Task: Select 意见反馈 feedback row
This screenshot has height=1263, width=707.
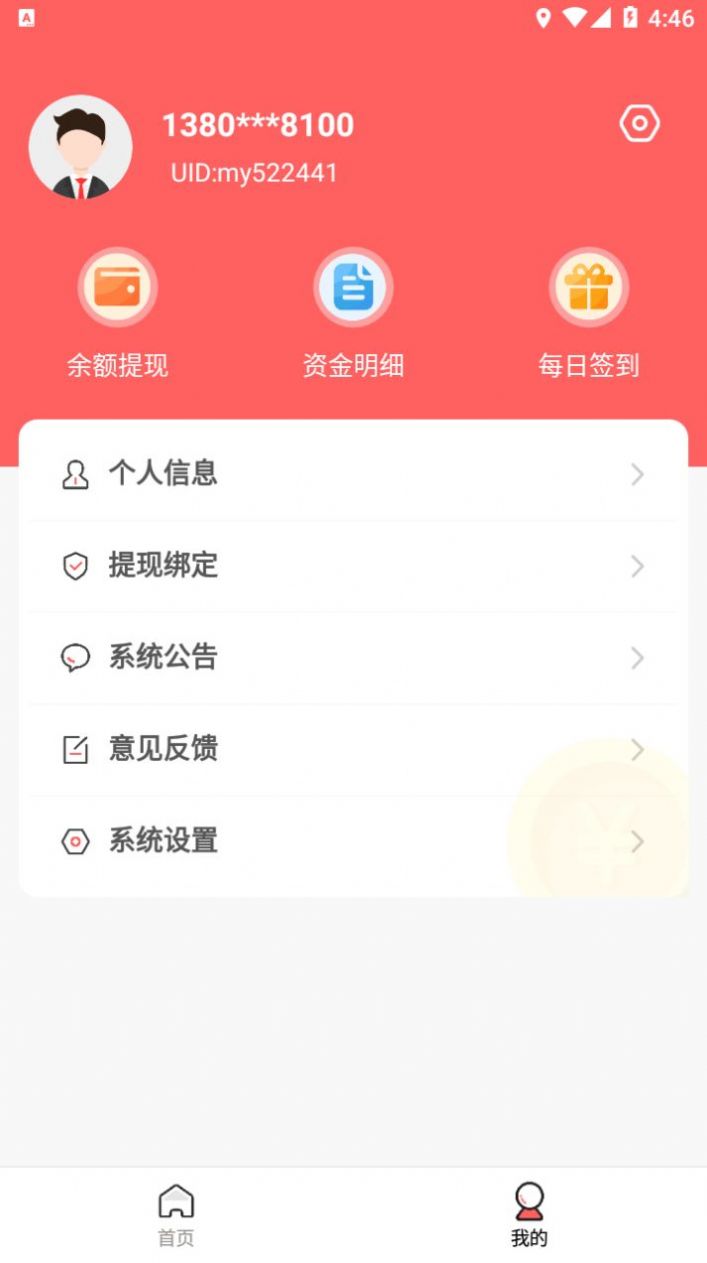Action: [353, 750]
